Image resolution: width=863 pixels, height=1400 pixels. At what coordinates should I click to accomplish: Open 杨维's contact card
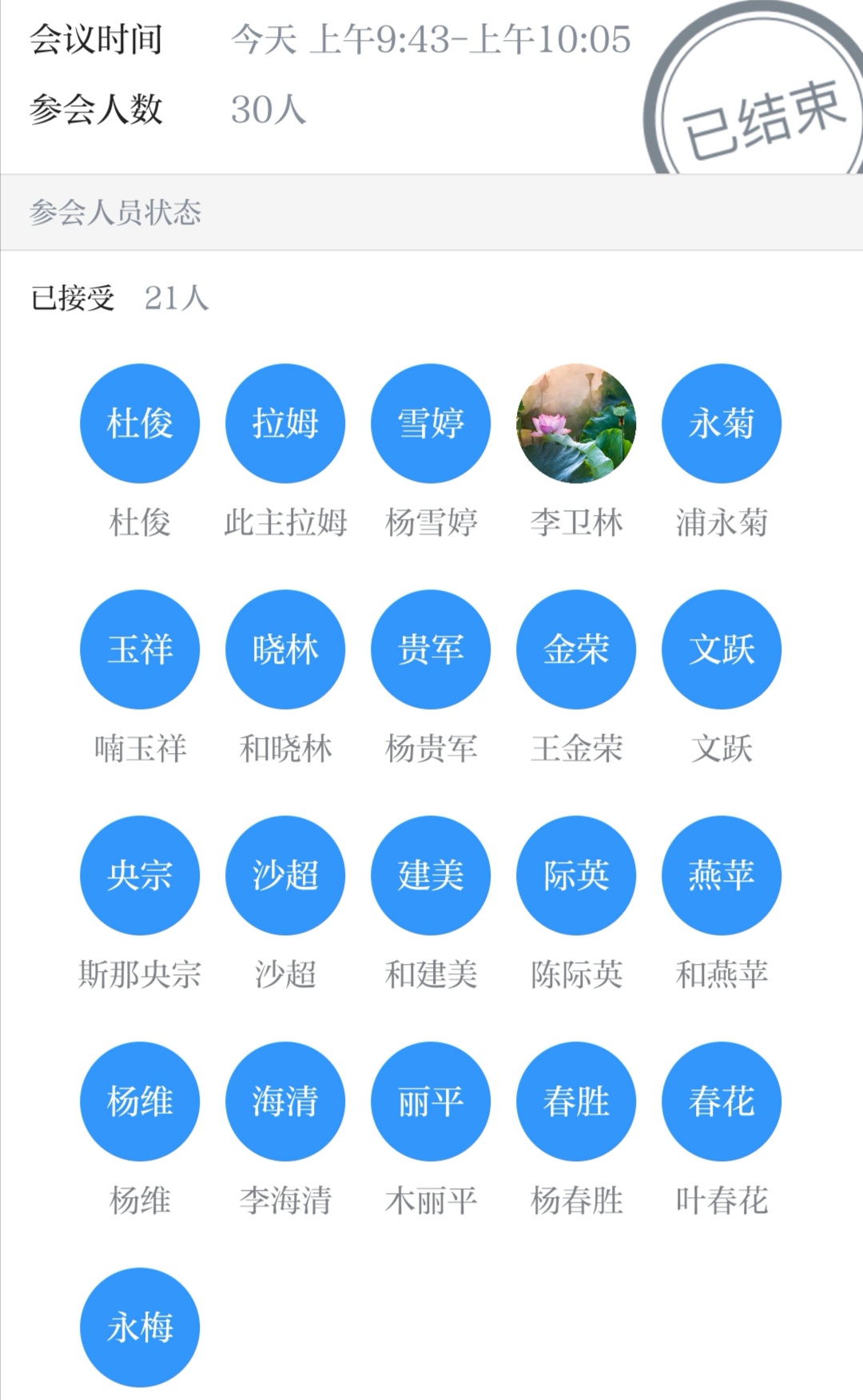(x=140, y=1101)
